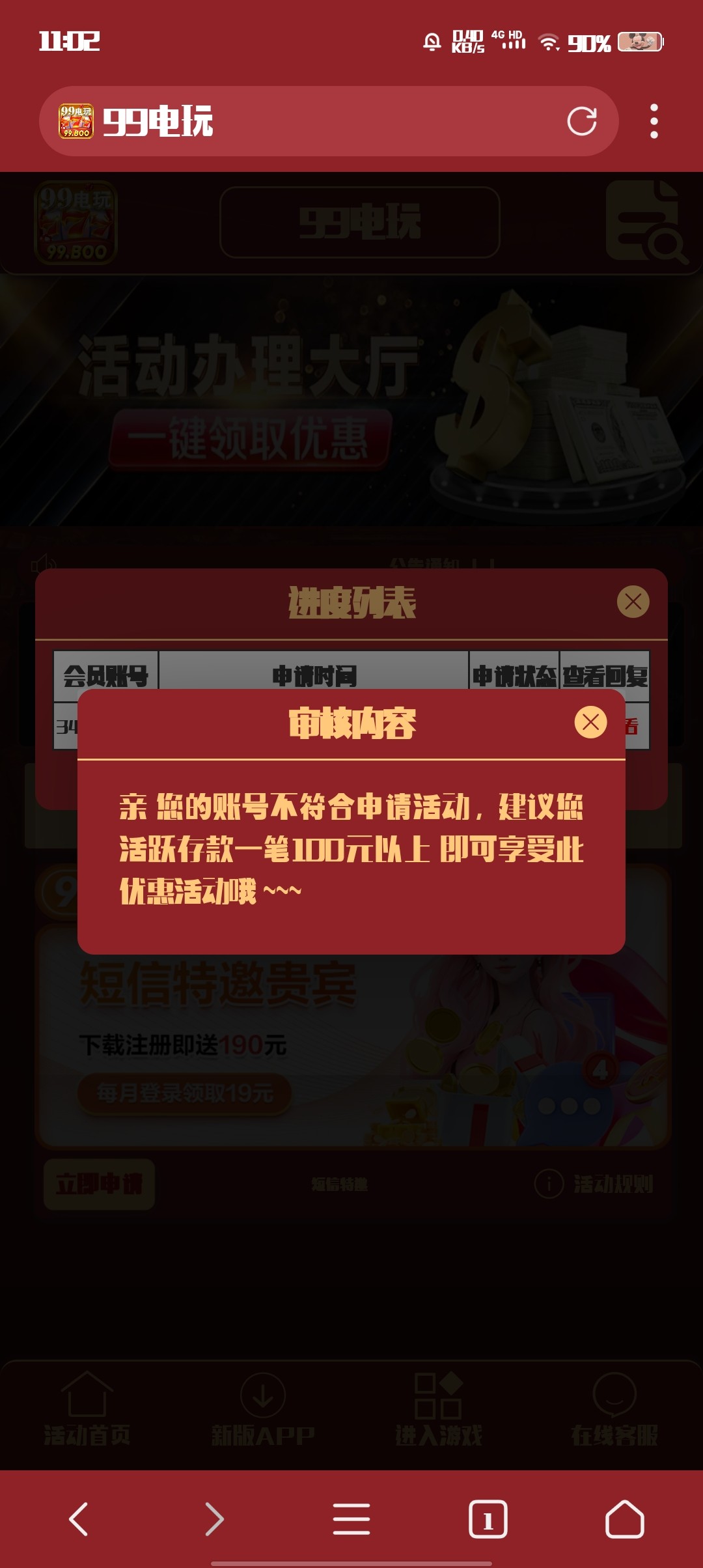The image size is (703, 1568).
Task: View open browser tabs
Action: point(488,1519)
